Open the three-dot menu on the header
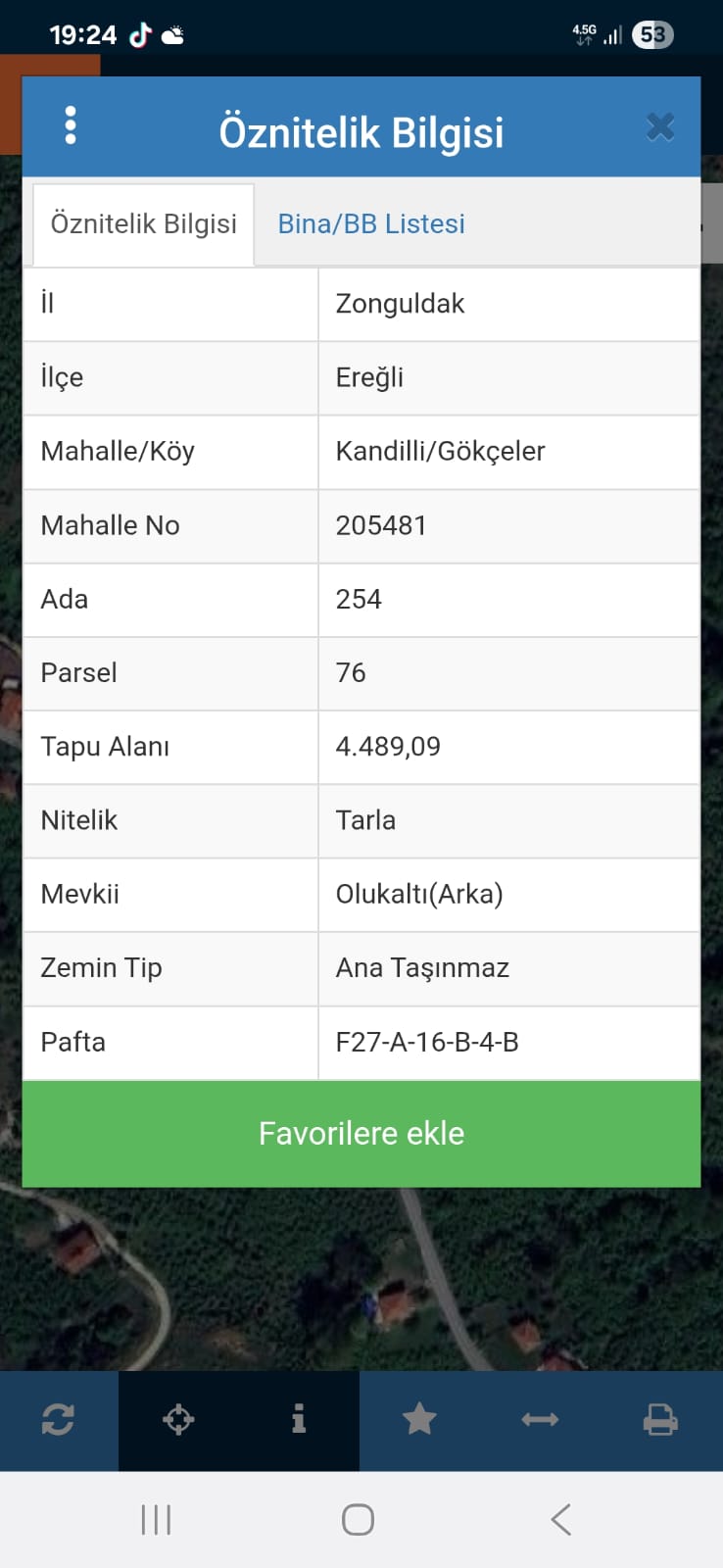The height and width of the screenshot is (1568, 723). tap(70, 125)
